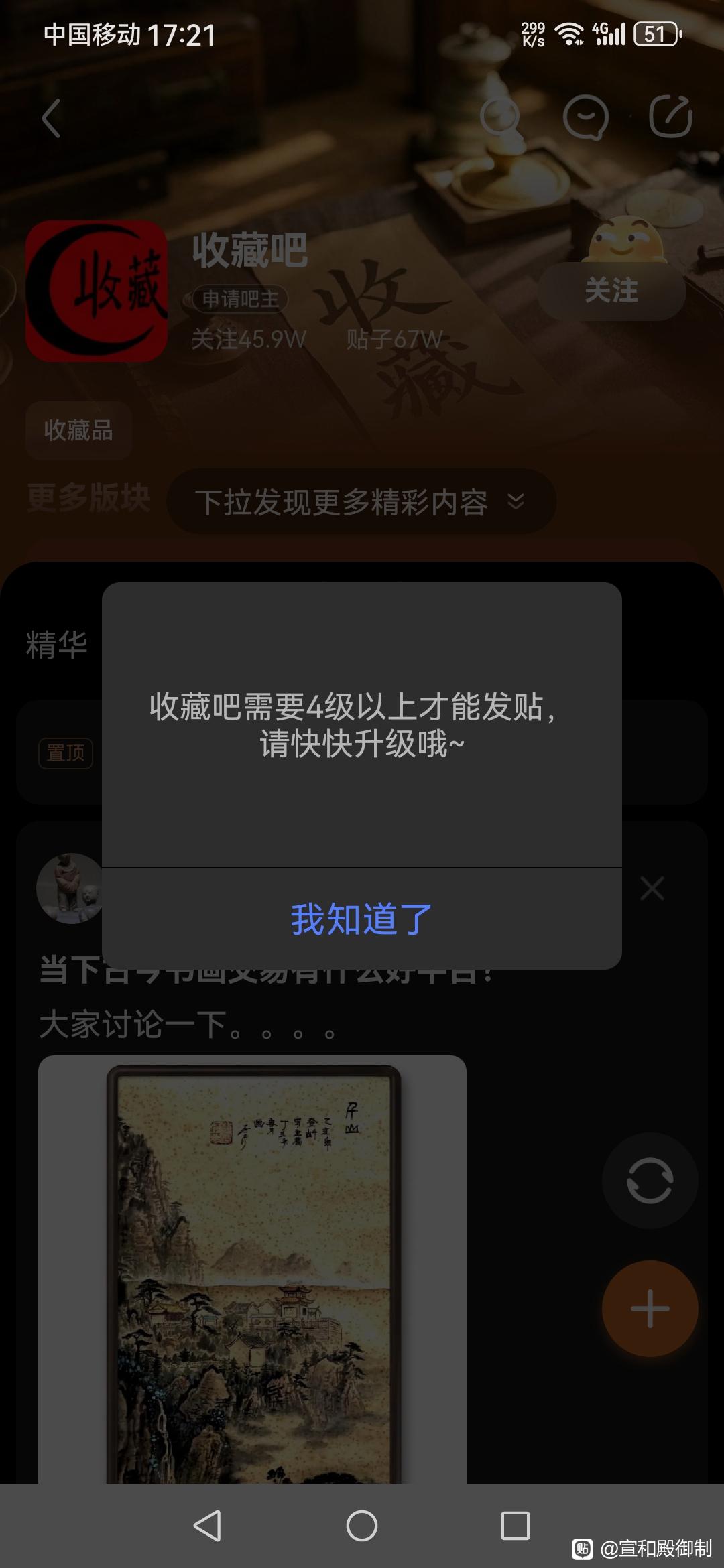
Task: Refresh the feed with the circular arrows button
Action: [x=650, y=1180]
